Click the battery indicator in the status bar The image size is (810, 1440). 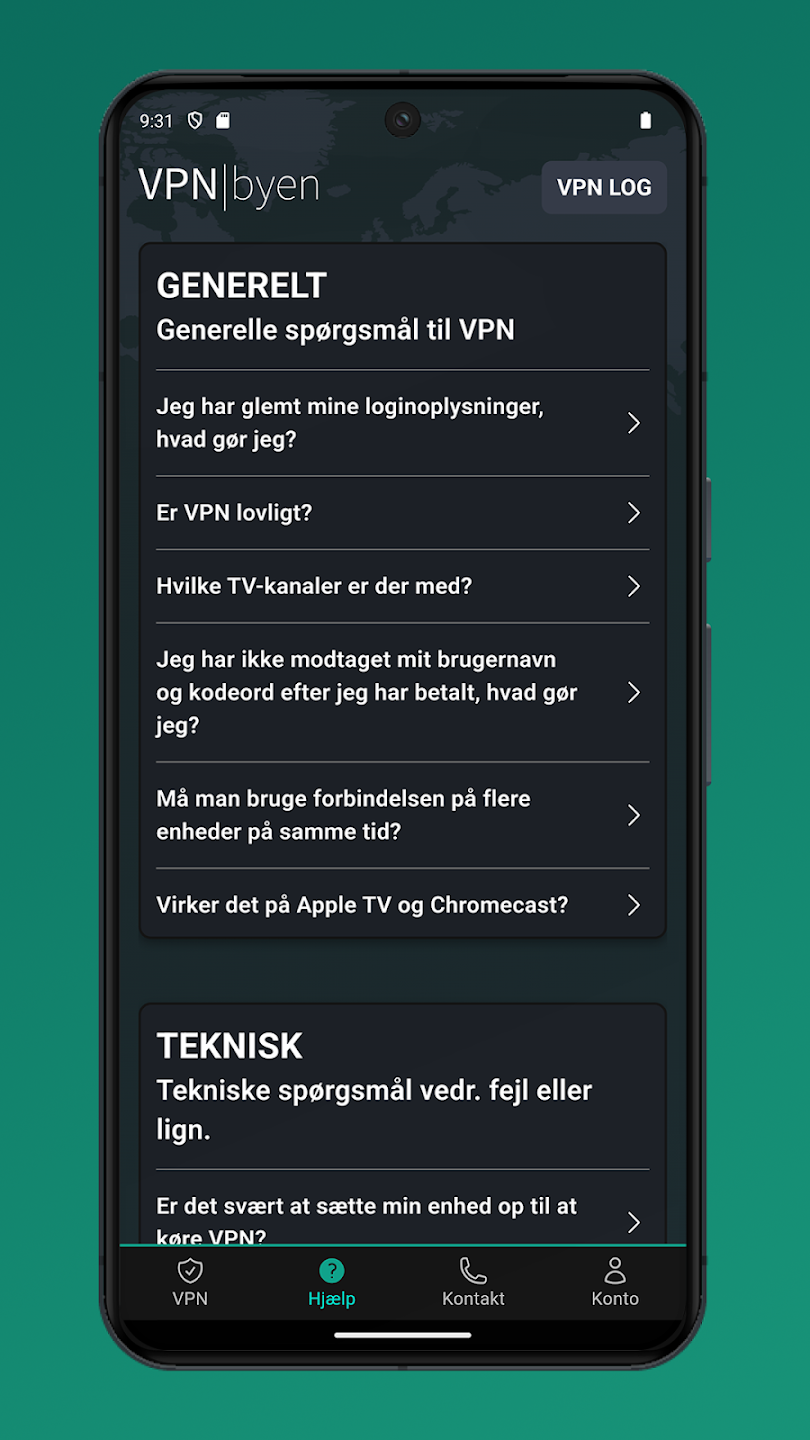645,120
